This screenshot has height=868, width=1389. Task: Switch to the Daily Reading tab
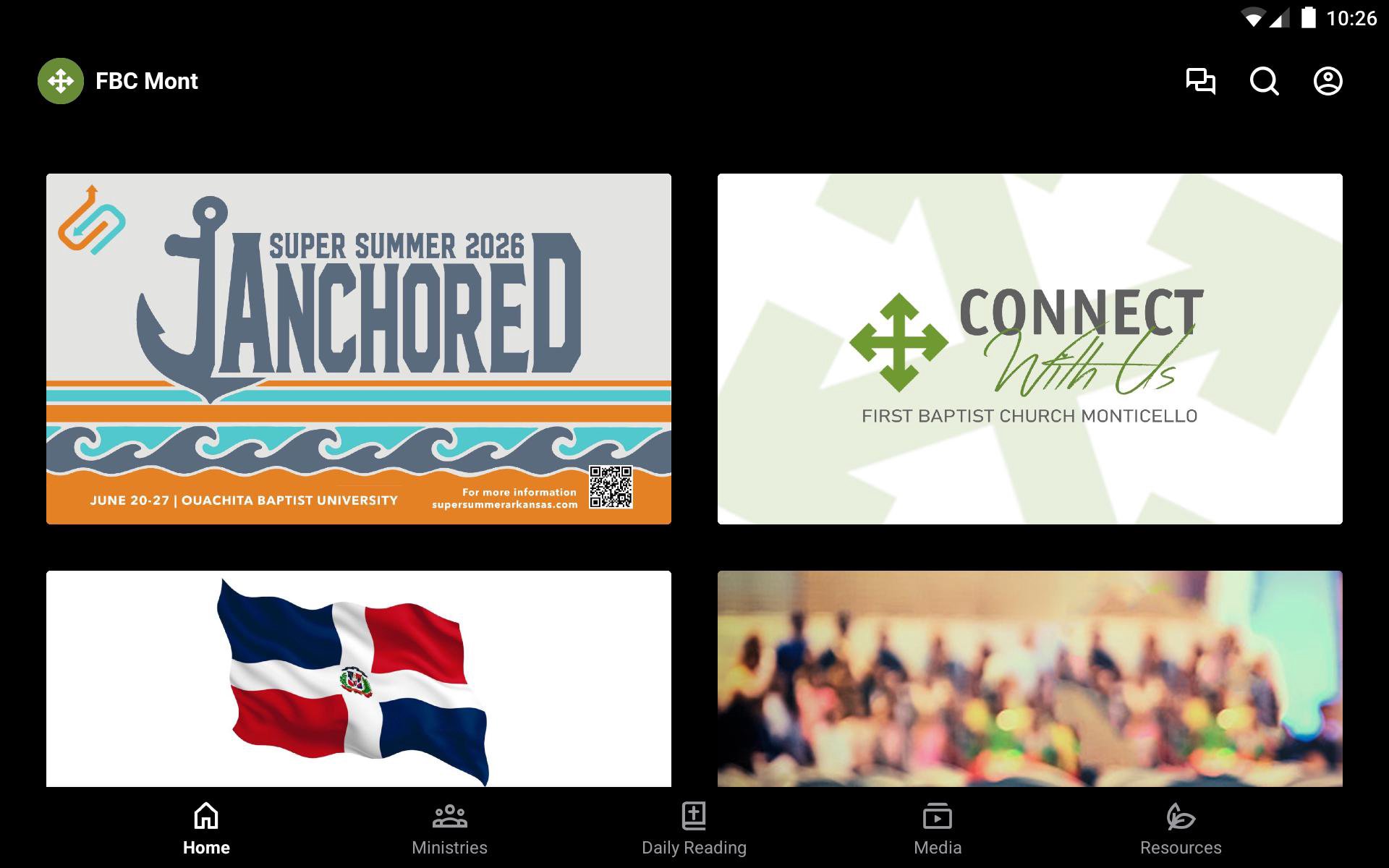tap(694, 829)
